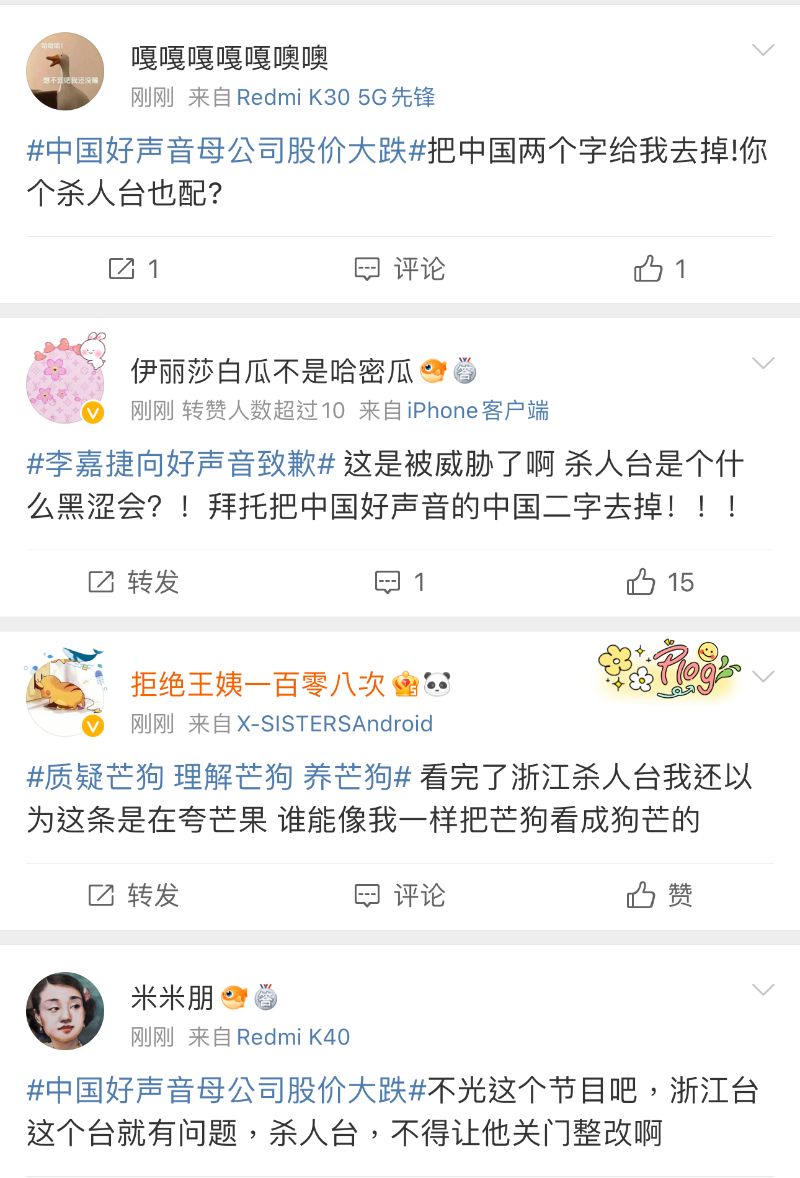Repost 伊丽莎白瓜不是哈密瓜's post

click(133, 582)
